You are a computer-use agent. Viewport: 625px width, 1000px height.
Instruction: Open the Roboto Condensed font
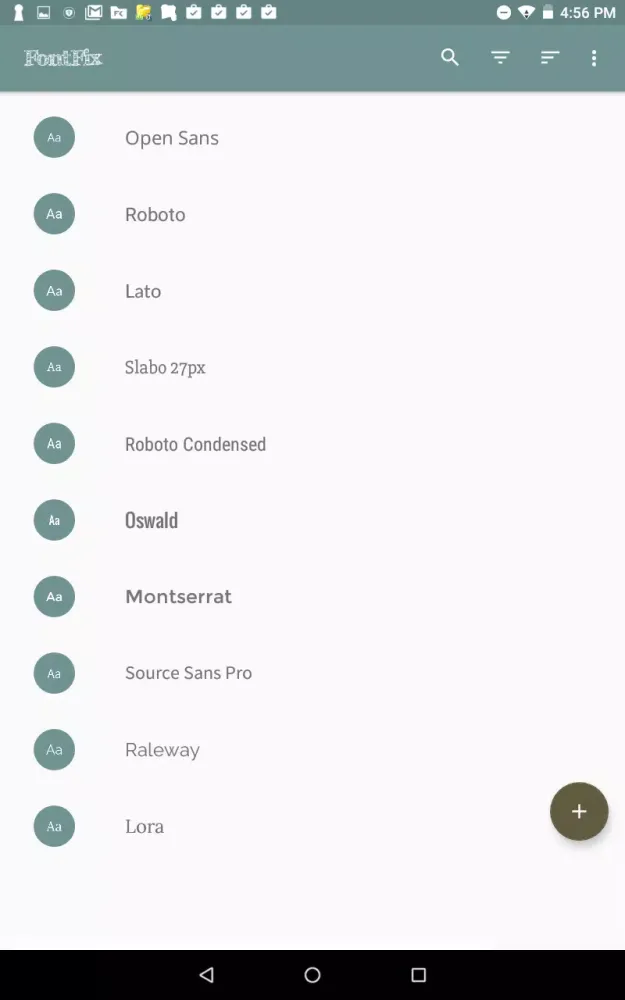click(195, 444)
